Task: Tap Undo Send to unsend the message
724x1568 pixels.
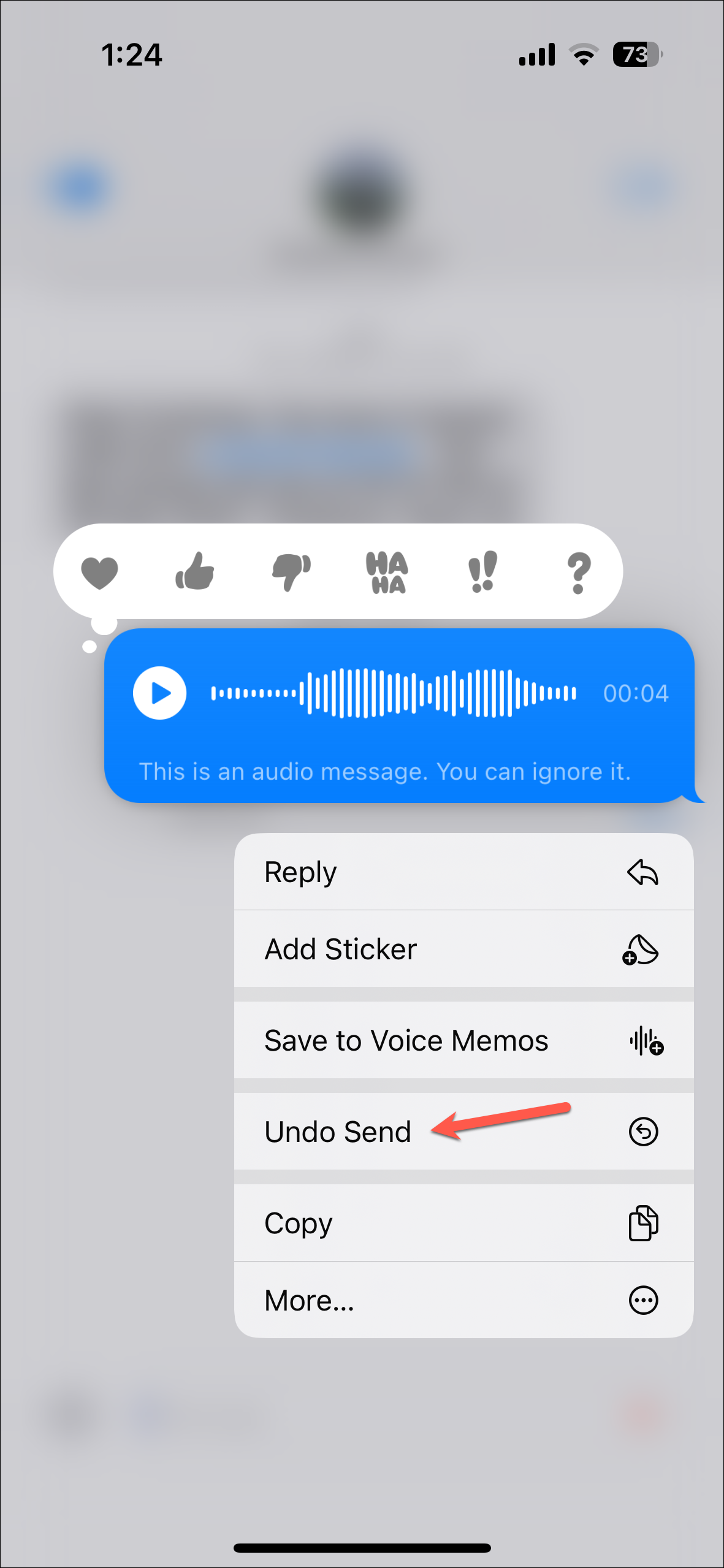Action: [464, 1132]
